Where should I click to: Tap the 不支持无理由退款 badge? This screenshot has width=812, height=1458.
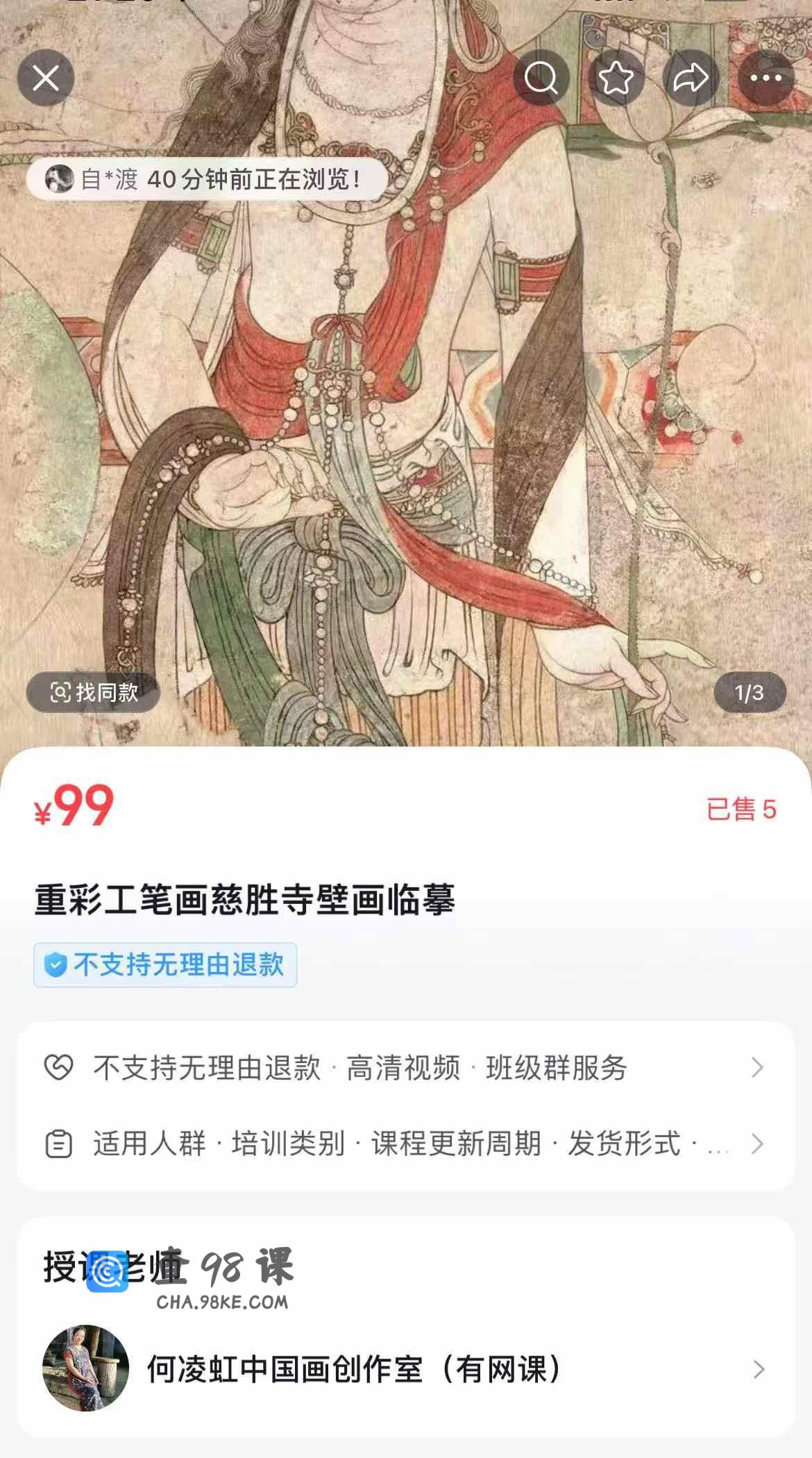[x=165, y=965]
